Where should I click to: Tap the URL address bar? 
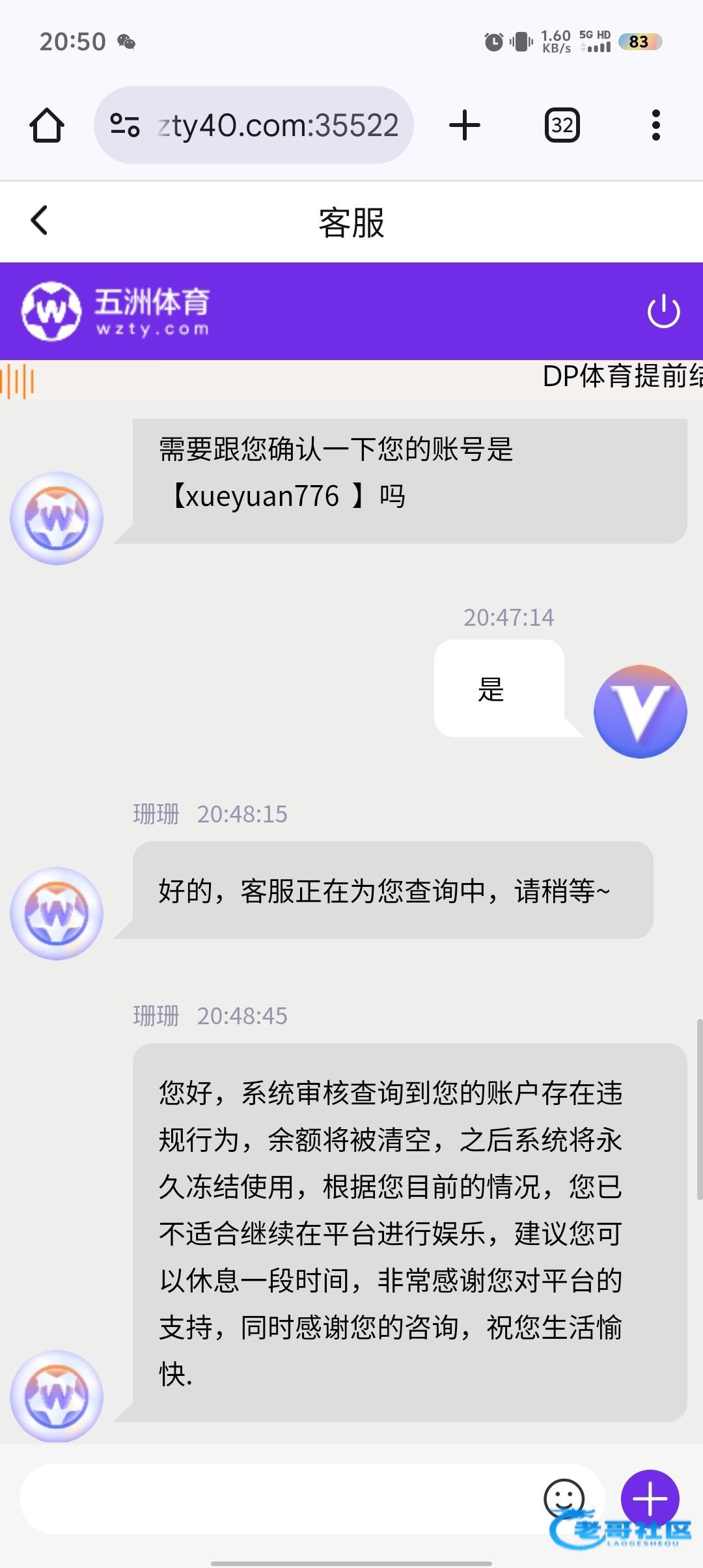[x=277, y=125]
